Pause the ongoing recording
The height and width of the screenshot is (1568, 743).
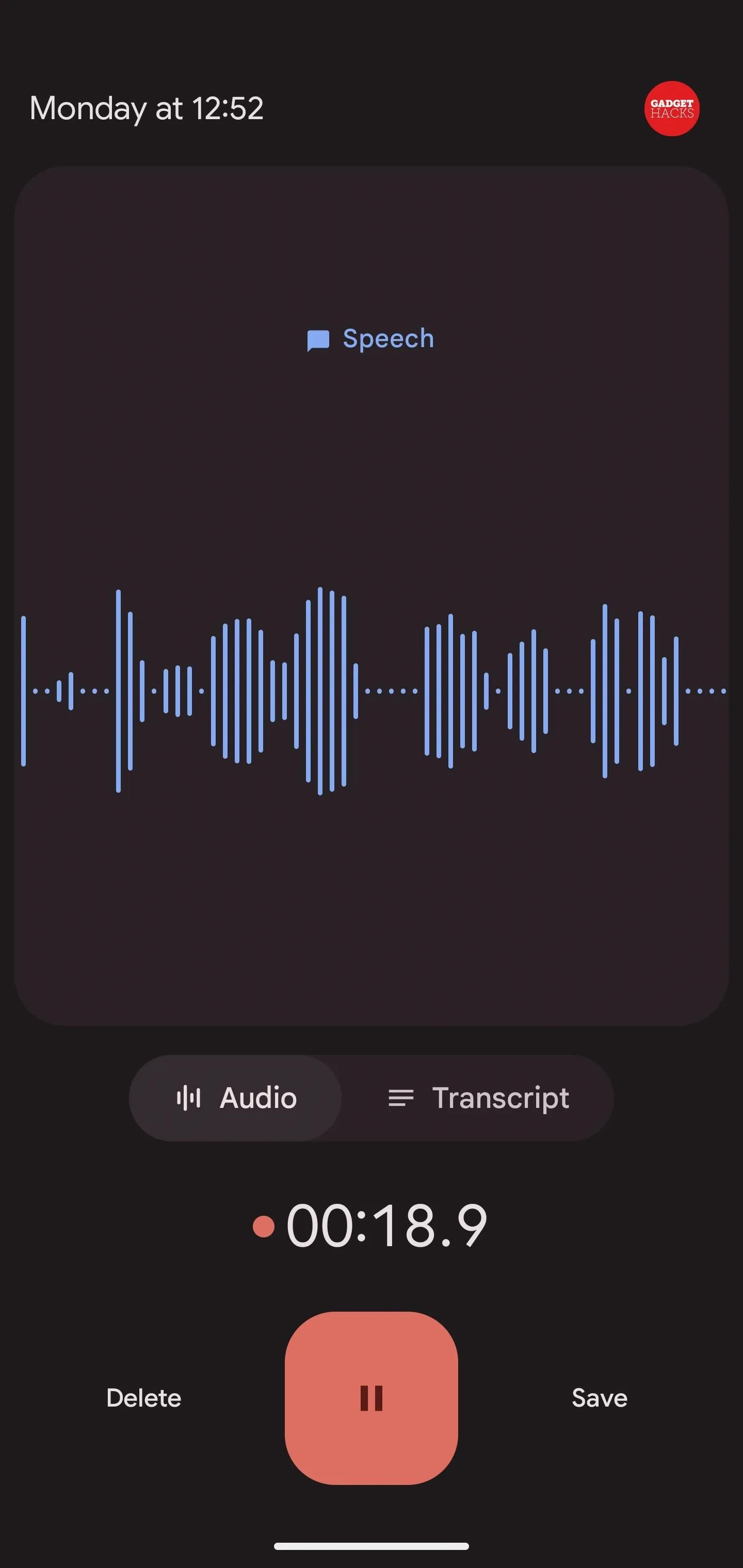click(371, 1398)
